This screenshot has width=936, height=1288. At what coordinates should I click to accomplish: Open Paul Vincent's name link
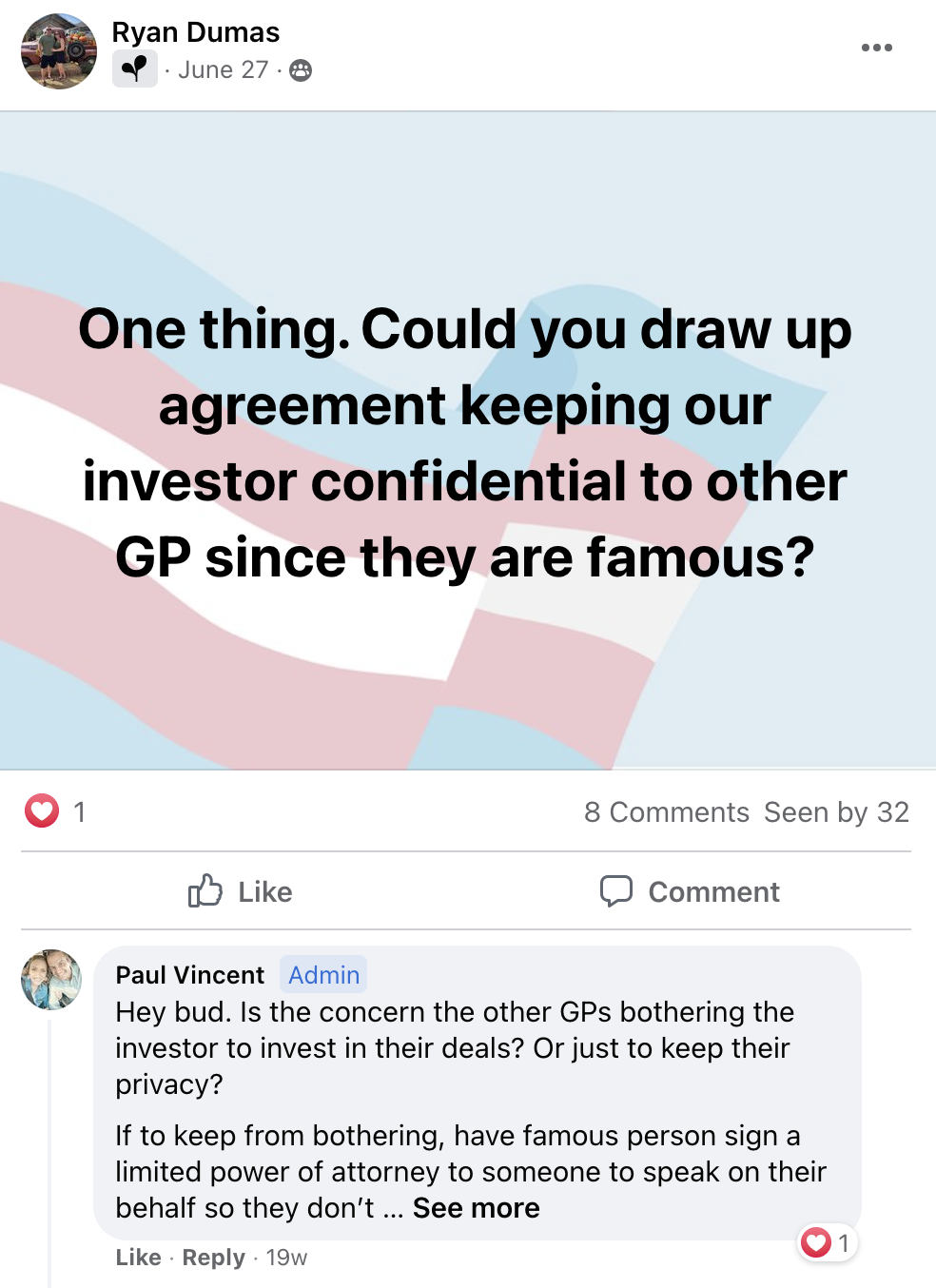(x=189, y=975)
